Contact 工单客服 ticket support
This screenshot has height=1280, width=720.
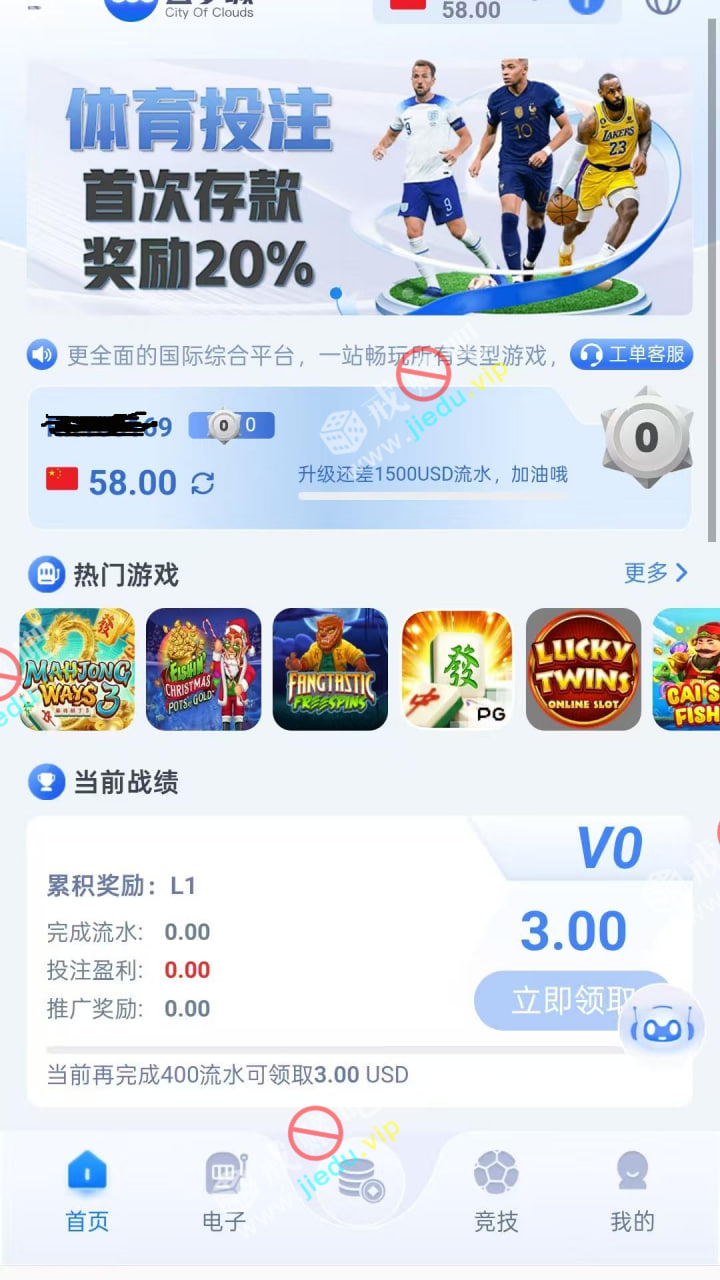[x=632, y=354]
